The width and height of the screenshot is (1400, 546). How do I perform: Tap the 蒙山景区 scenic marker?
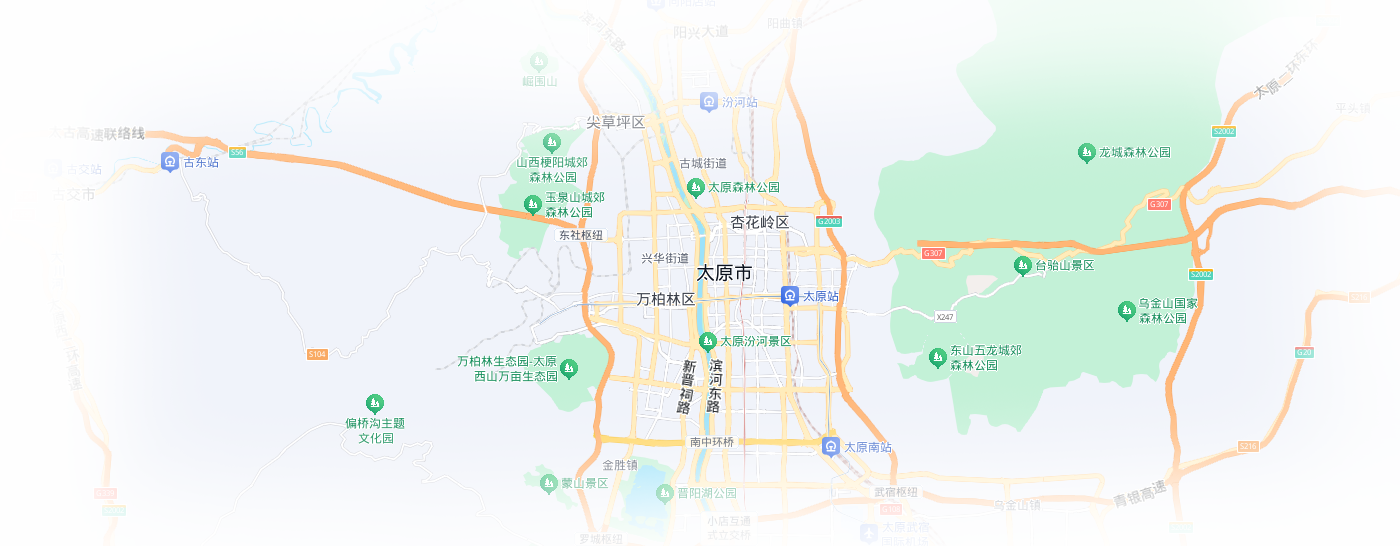point(548,483)
